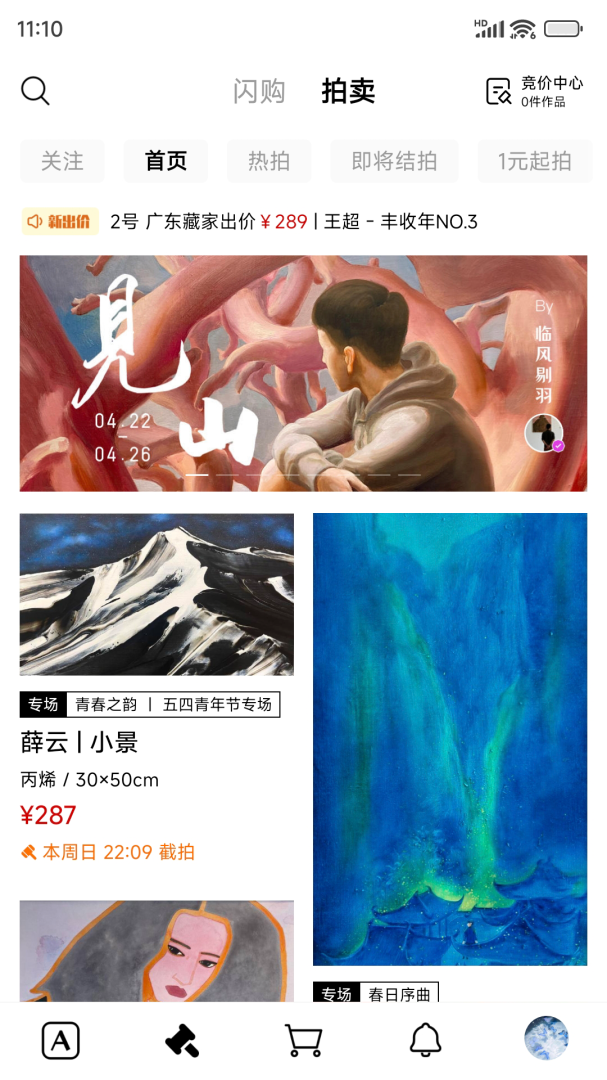Screen dimensions: 607x1080
Task: Select the 拍卖 tab
Action: click(x=348, y=91)
